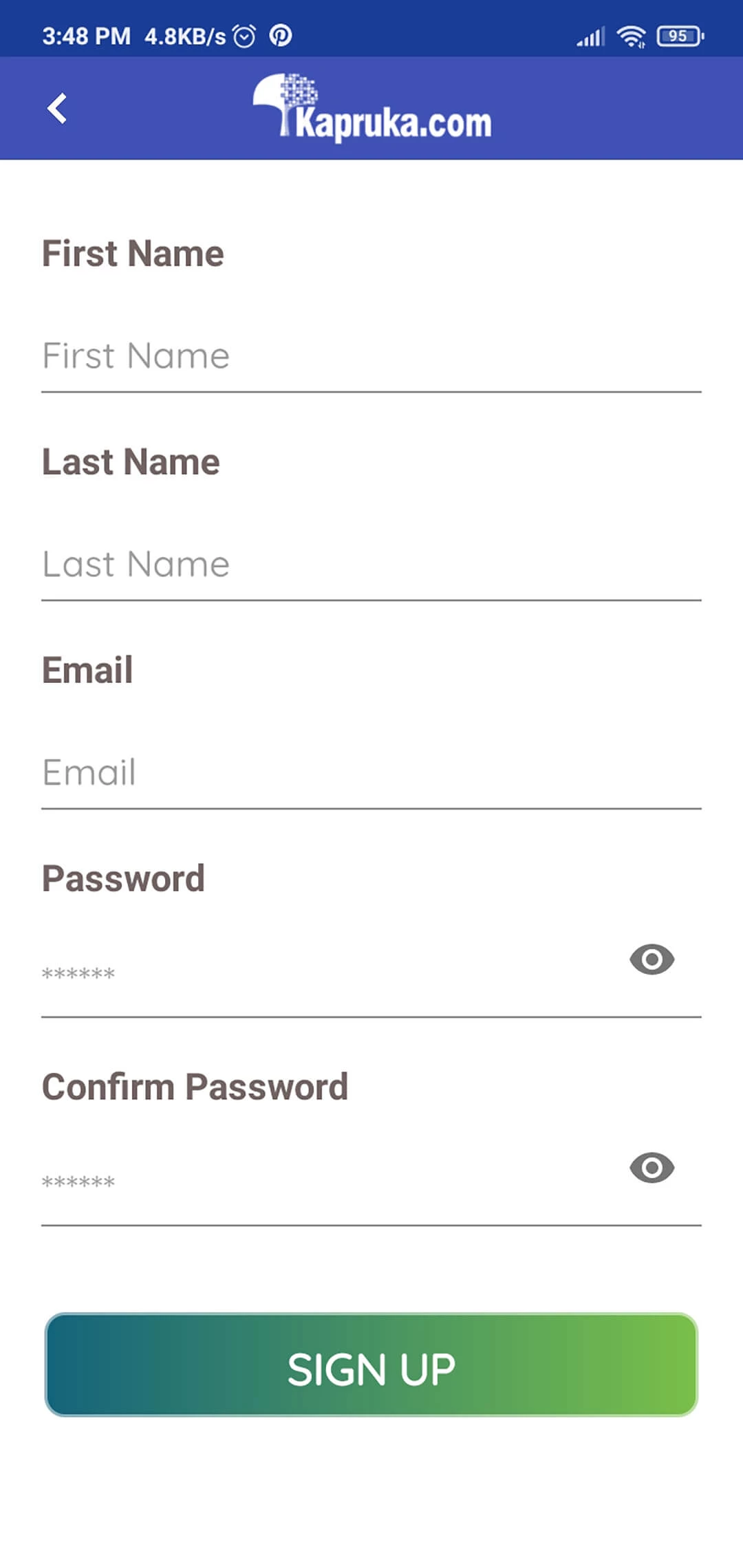Toggle visibility of the entered password
This screenshot has width=743, height=1568.
point(652,961)
